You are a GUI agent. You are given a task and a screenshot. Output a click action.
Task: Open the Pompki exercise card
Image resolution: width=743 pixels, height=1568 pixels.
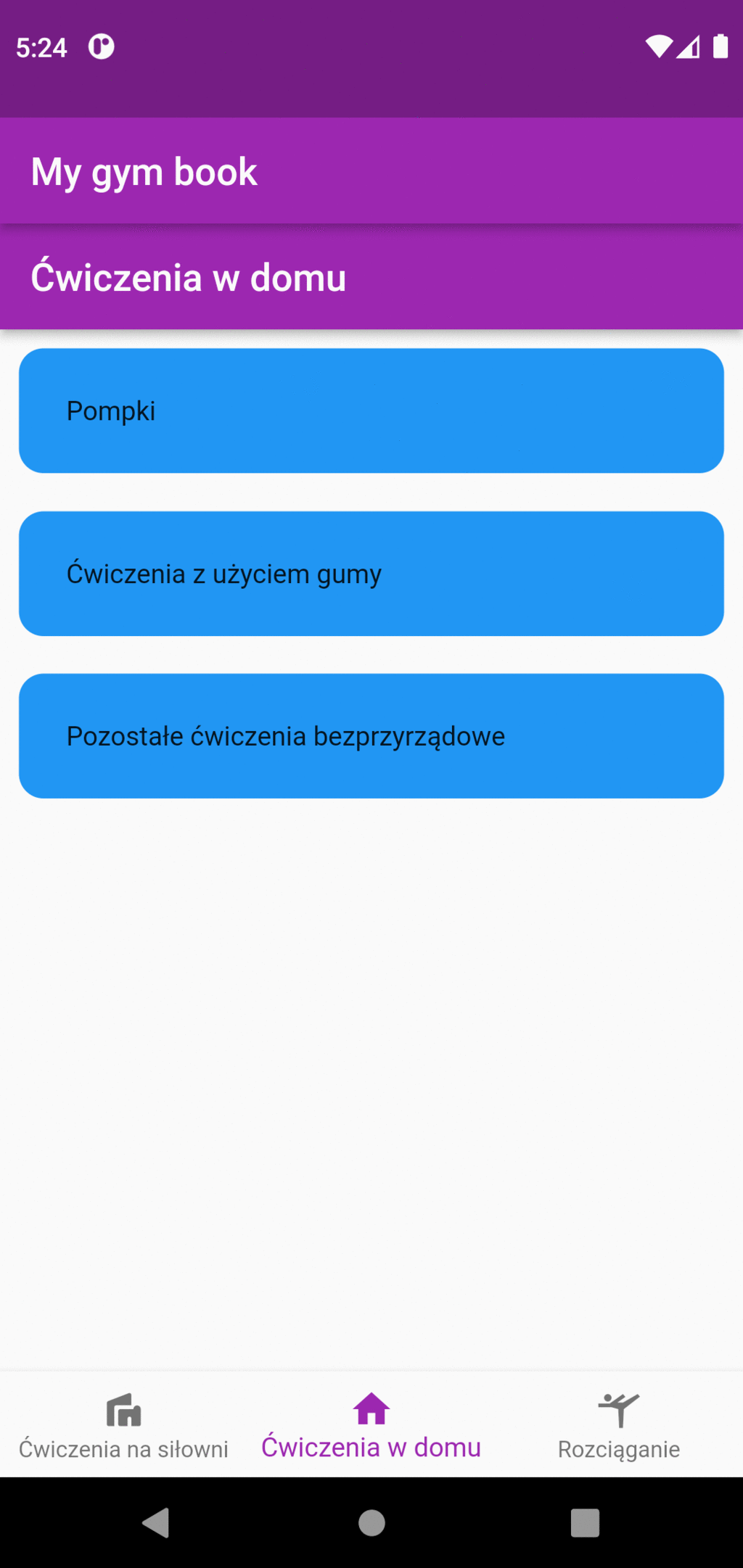[x=371, y=410]
